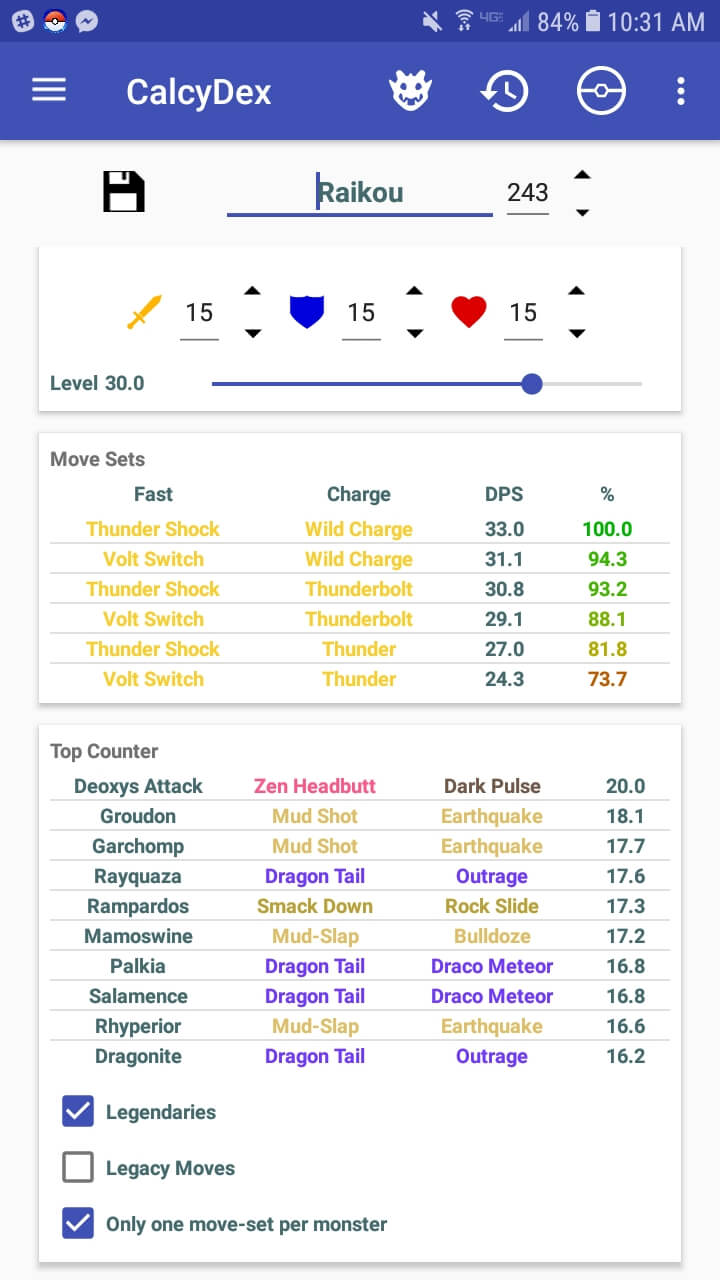Open the three-dot overflow menu
This screenshot has width=720, height=1280.
681,92
